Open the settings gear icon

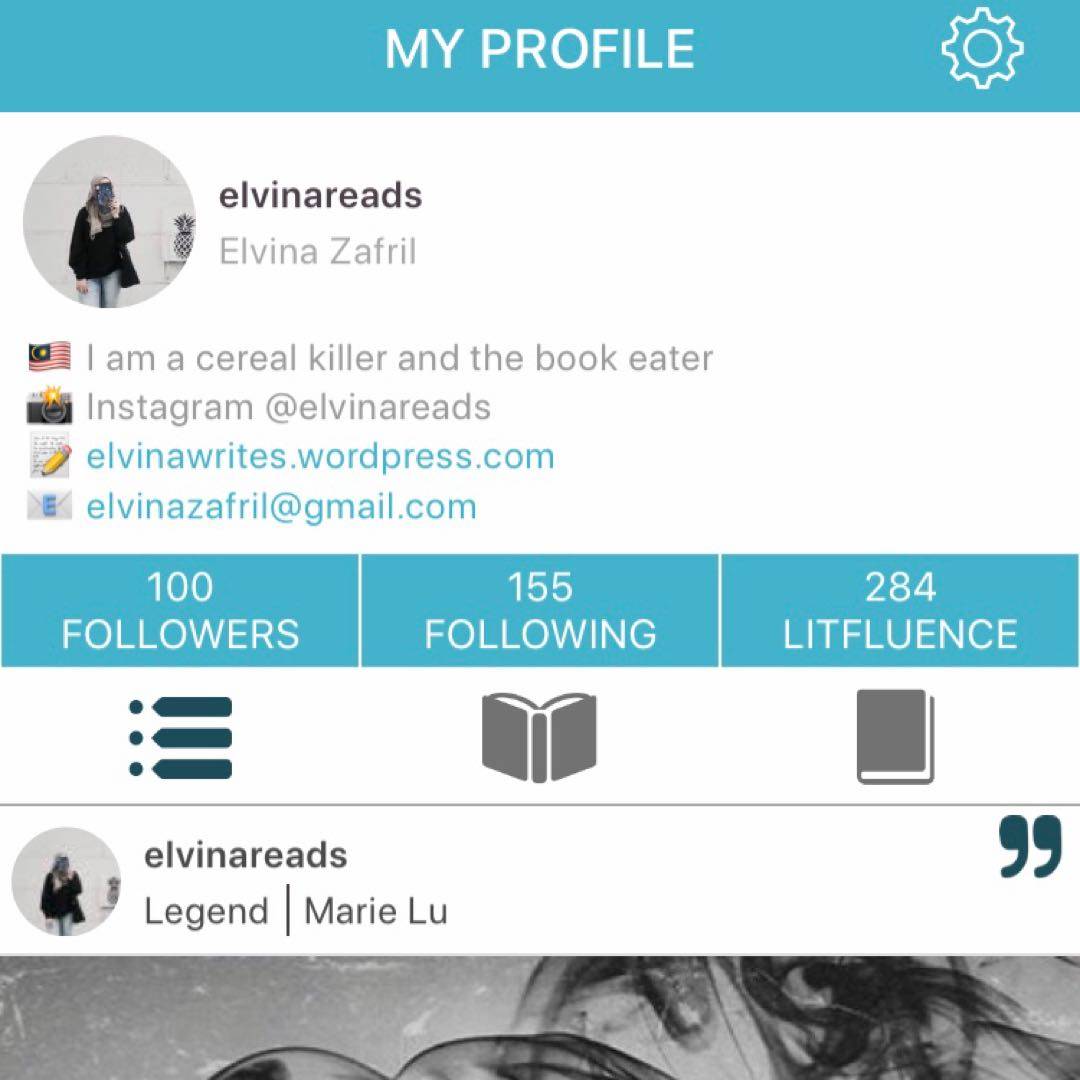click(x=982, y=49)
